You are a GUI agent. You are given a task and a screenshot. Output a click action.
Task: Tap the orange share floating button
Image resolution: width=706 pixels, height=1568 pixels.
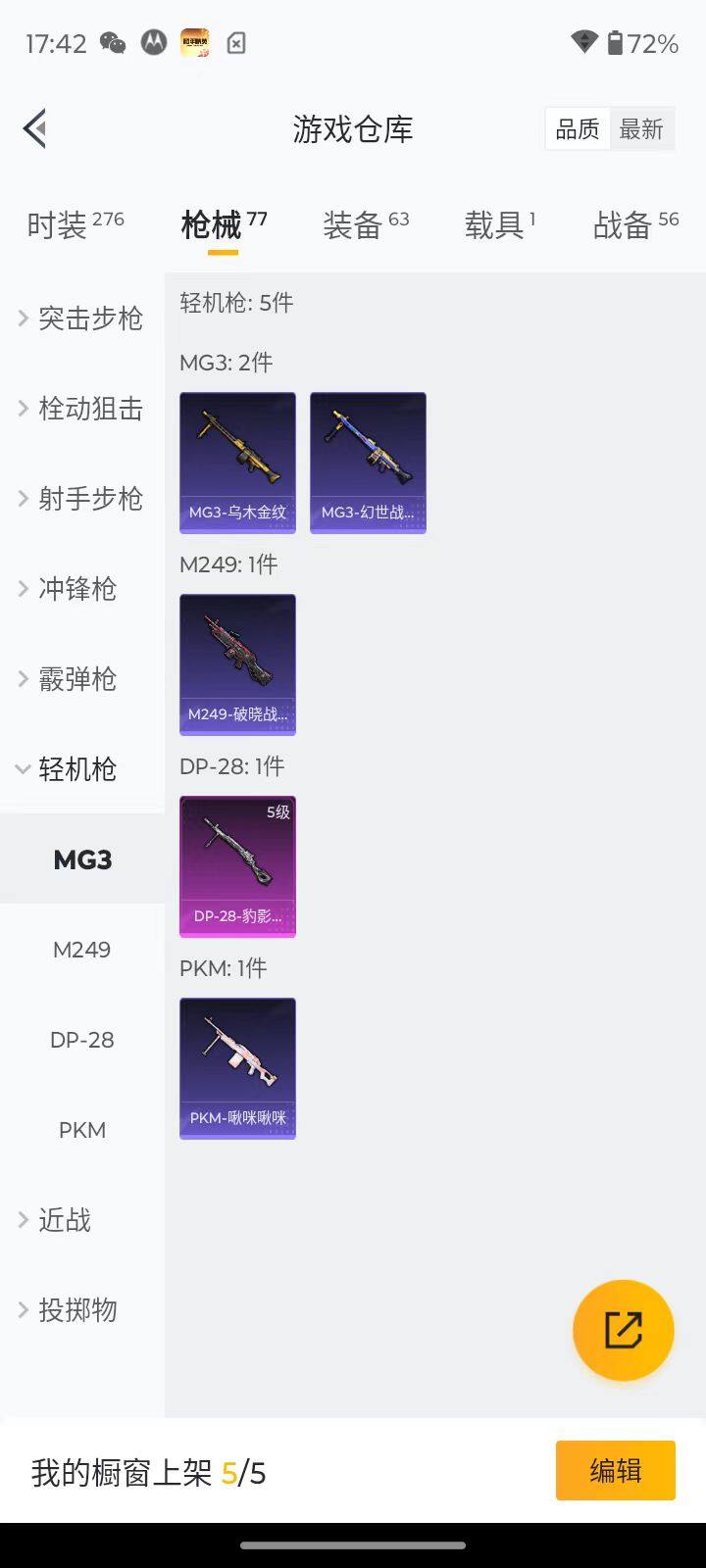pyautogui.click(x=623, y=1330)
